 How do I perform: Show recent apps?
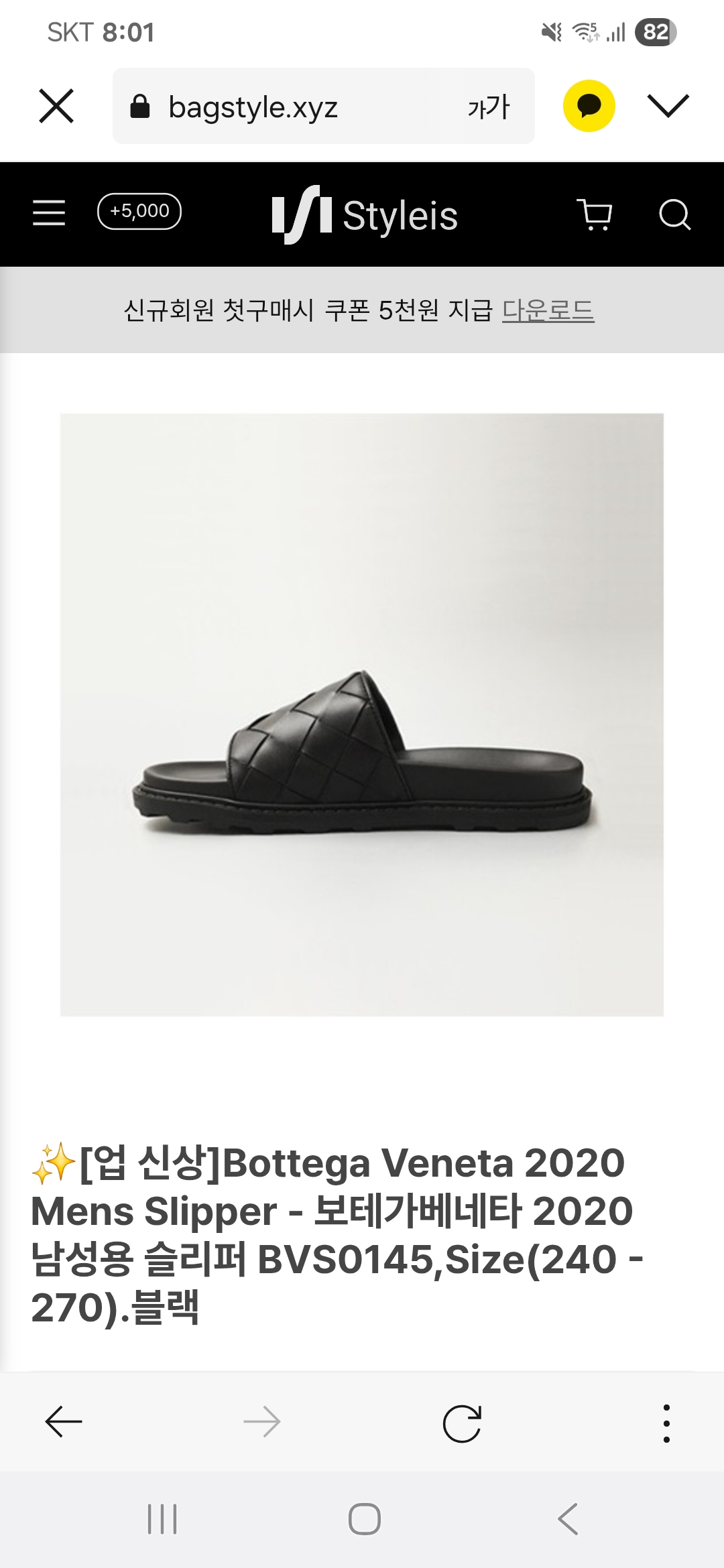[x=162, y=1519]
